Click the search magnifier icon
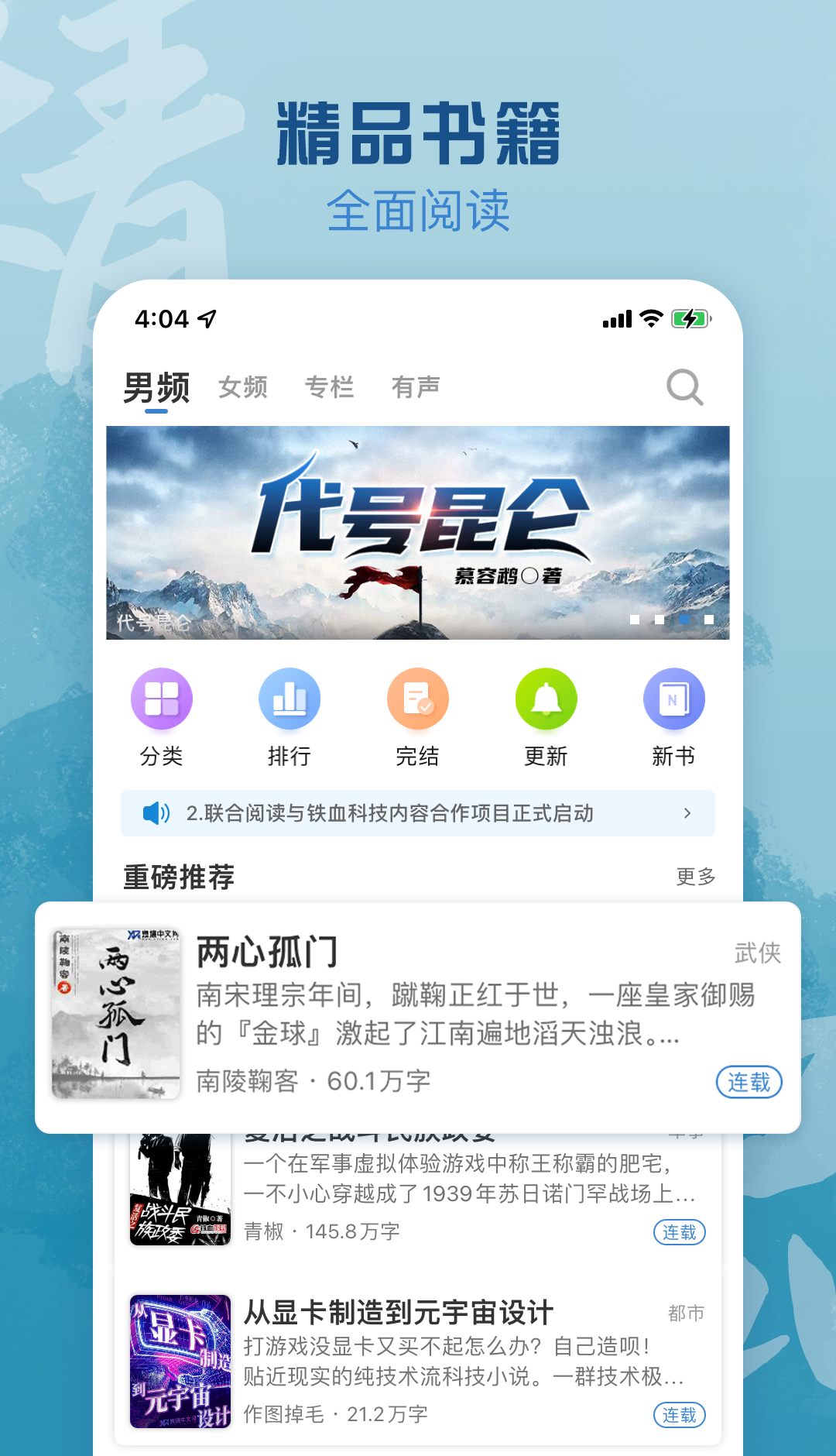The height and width of the screenshot is (1456, 836). click(x=684, y=386)
